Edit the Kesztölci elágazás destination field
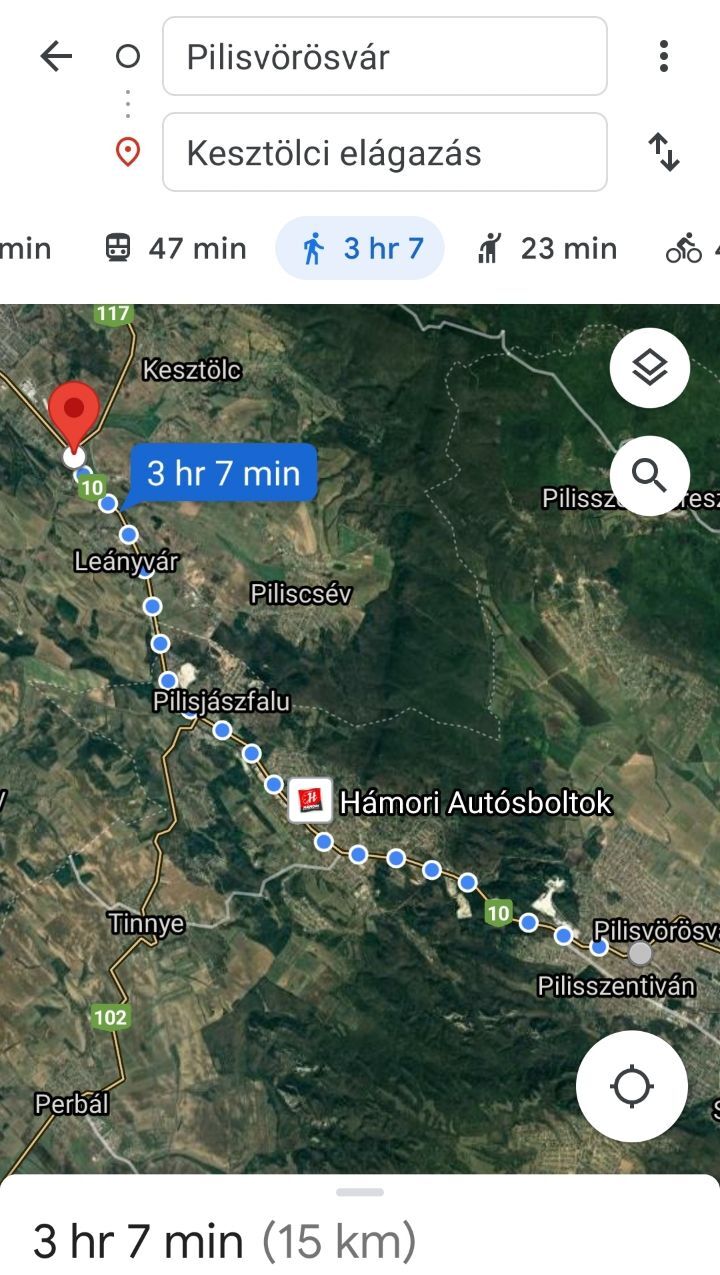720x1275 pixels. pyautogui.click(x=384, y=153)
